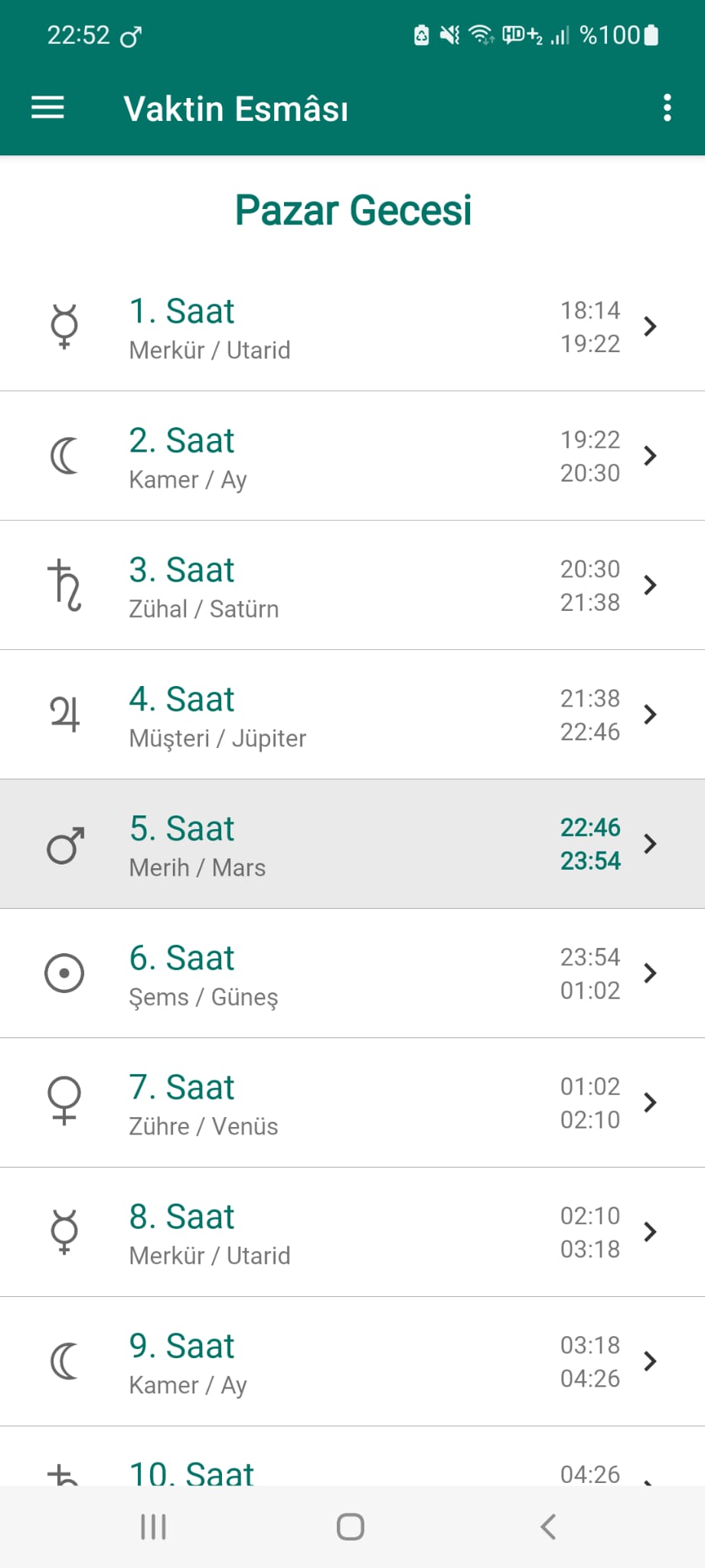The width and height of the screenshot is (705, 1568).
Task: Go to the home screen
Action: (x=351, y=1527)
